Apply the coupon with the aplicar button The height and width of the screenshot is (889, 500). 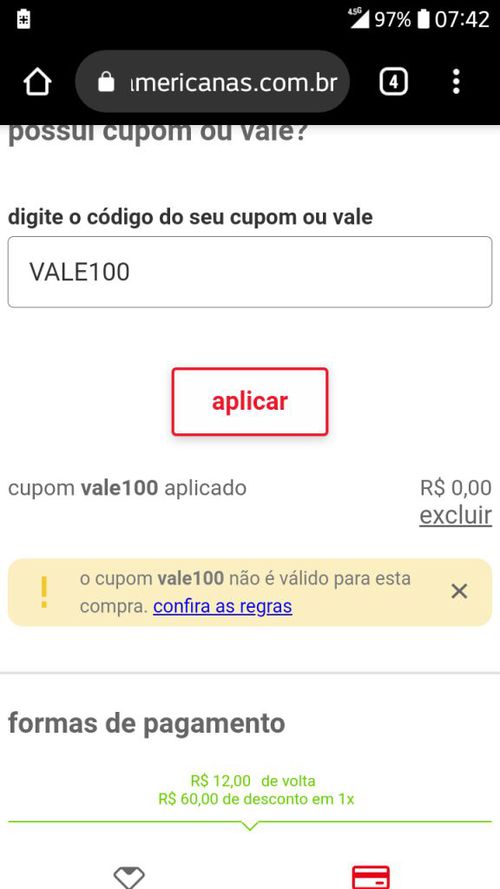pyautogui.click(x=250, y=401)
